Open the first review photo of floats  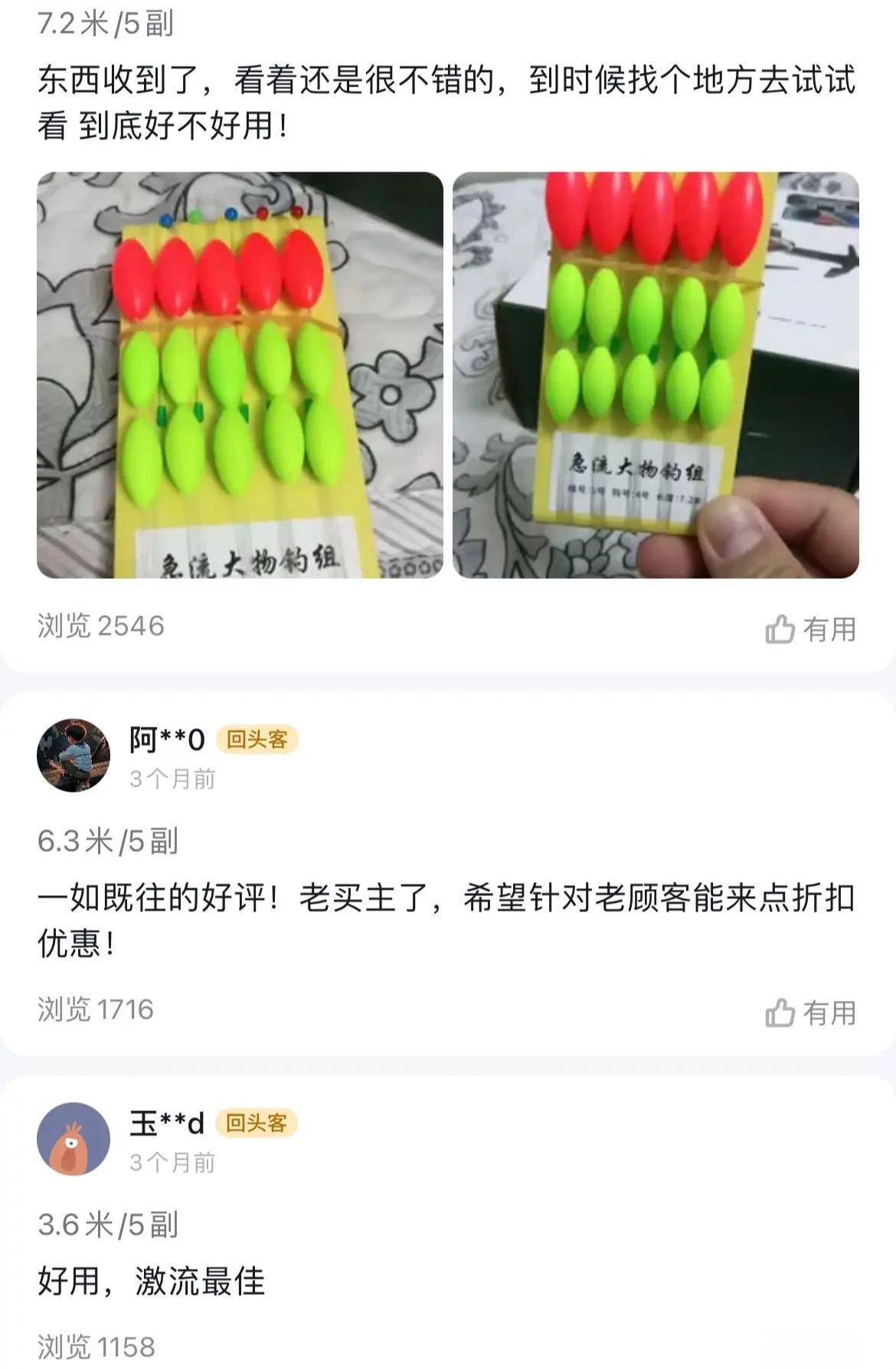pyautogui.click(x=240, y=374)
